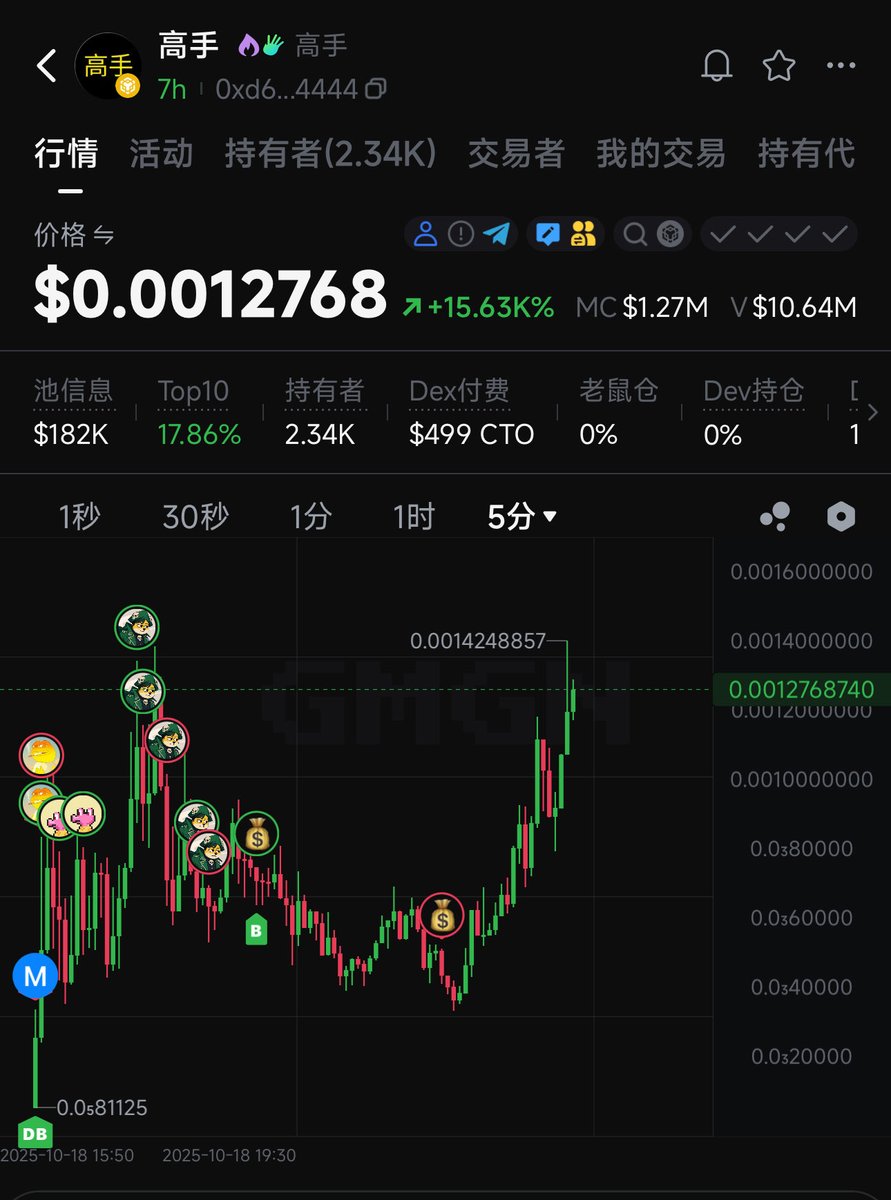The height and width of the screenshot is (1200, 891).
Task: Switch to the 活动 tab
Action: tap(161, 154)
